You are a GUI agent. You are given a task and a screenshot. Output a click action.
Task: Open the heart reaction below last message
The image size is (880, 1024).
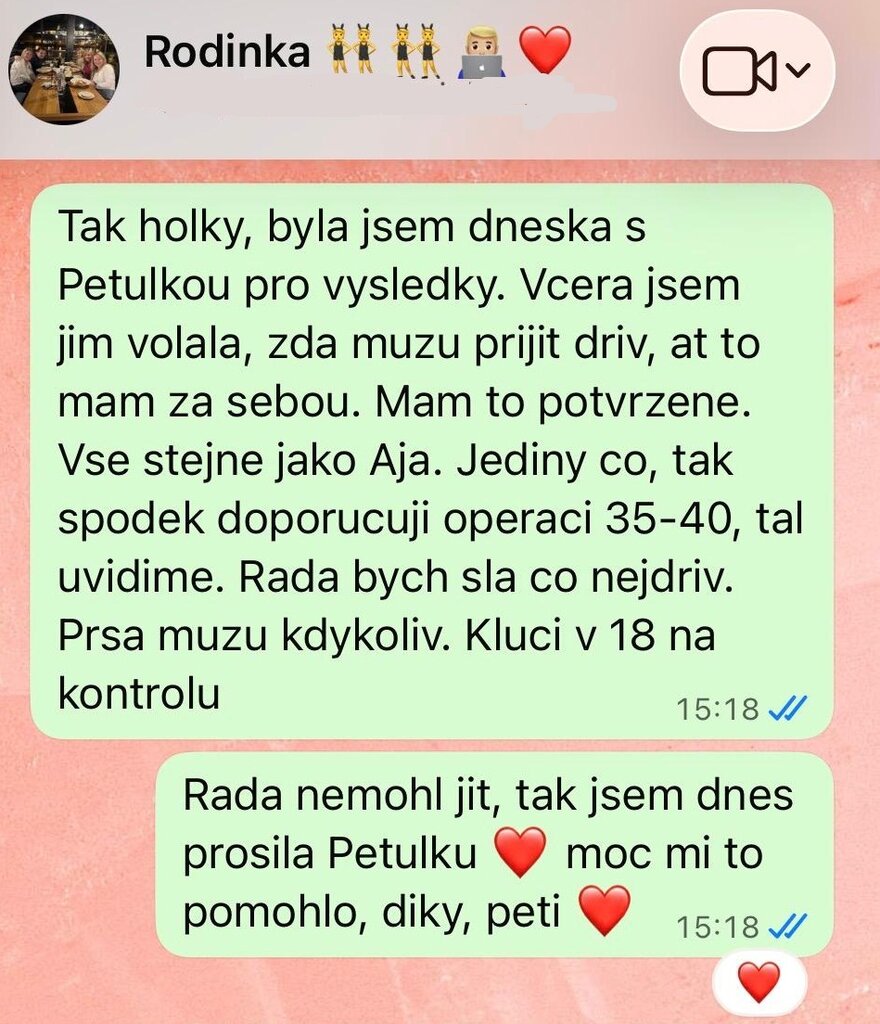[758, 982]
